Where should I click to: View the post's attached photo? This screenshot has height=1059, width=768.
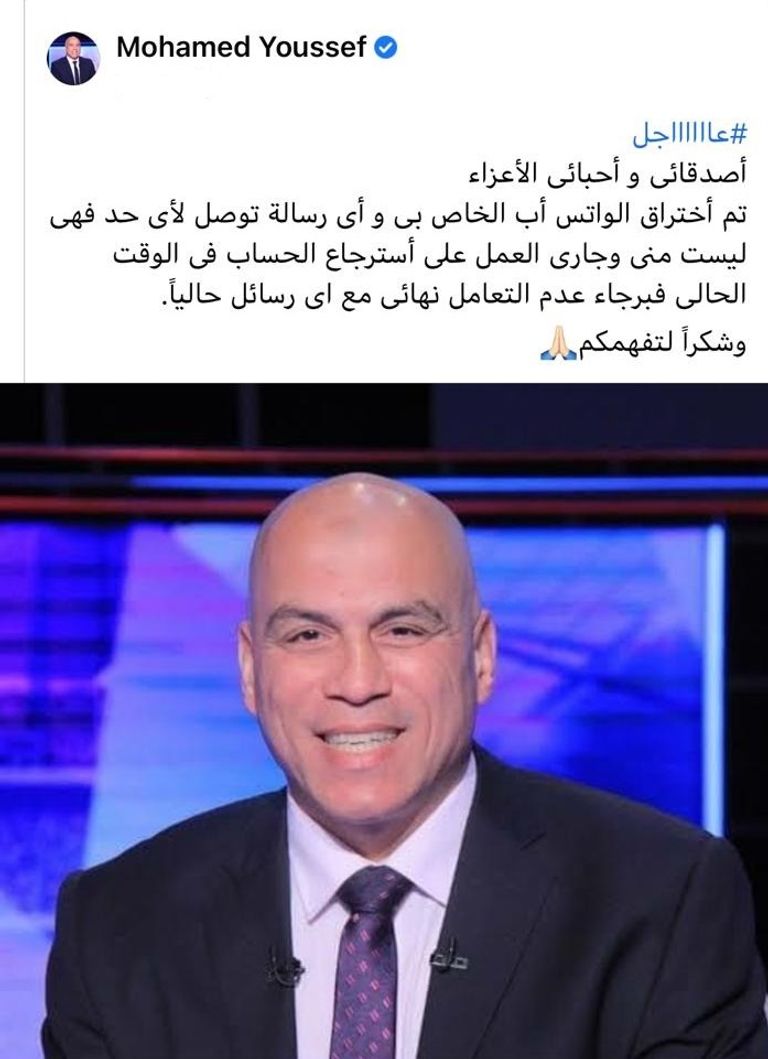pyautogui.click(x=384, y=720)
